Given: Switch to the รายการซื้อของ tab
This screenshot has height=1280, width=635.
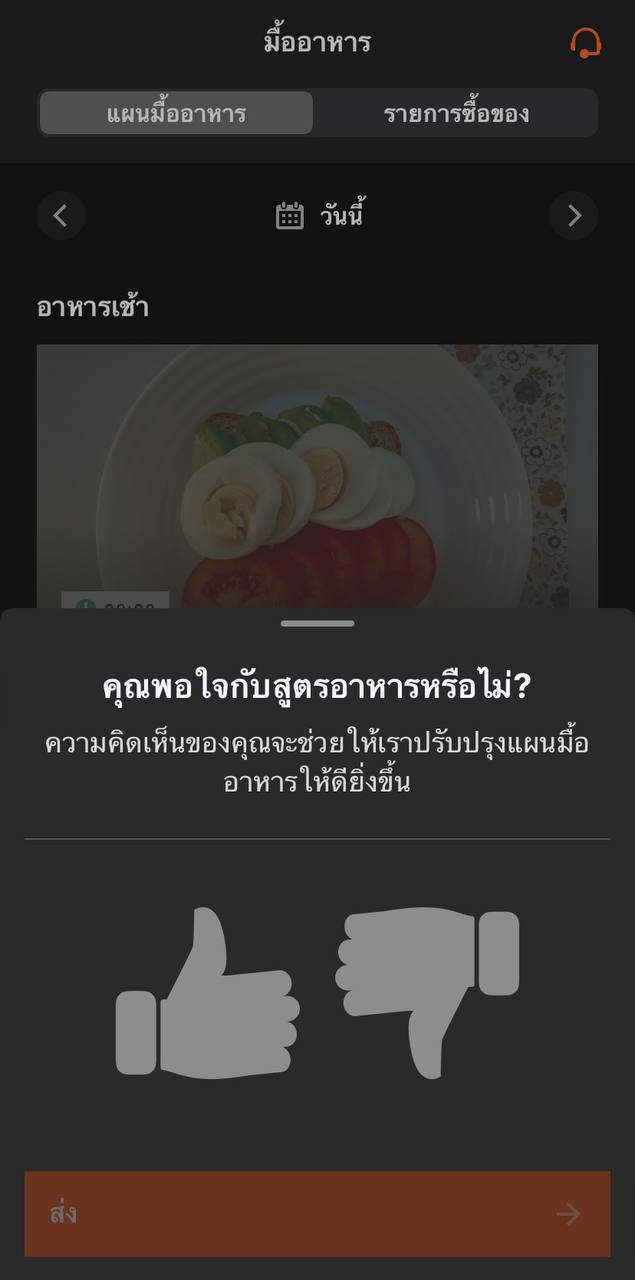Looking at the screenshot, I should click(456, 113).
